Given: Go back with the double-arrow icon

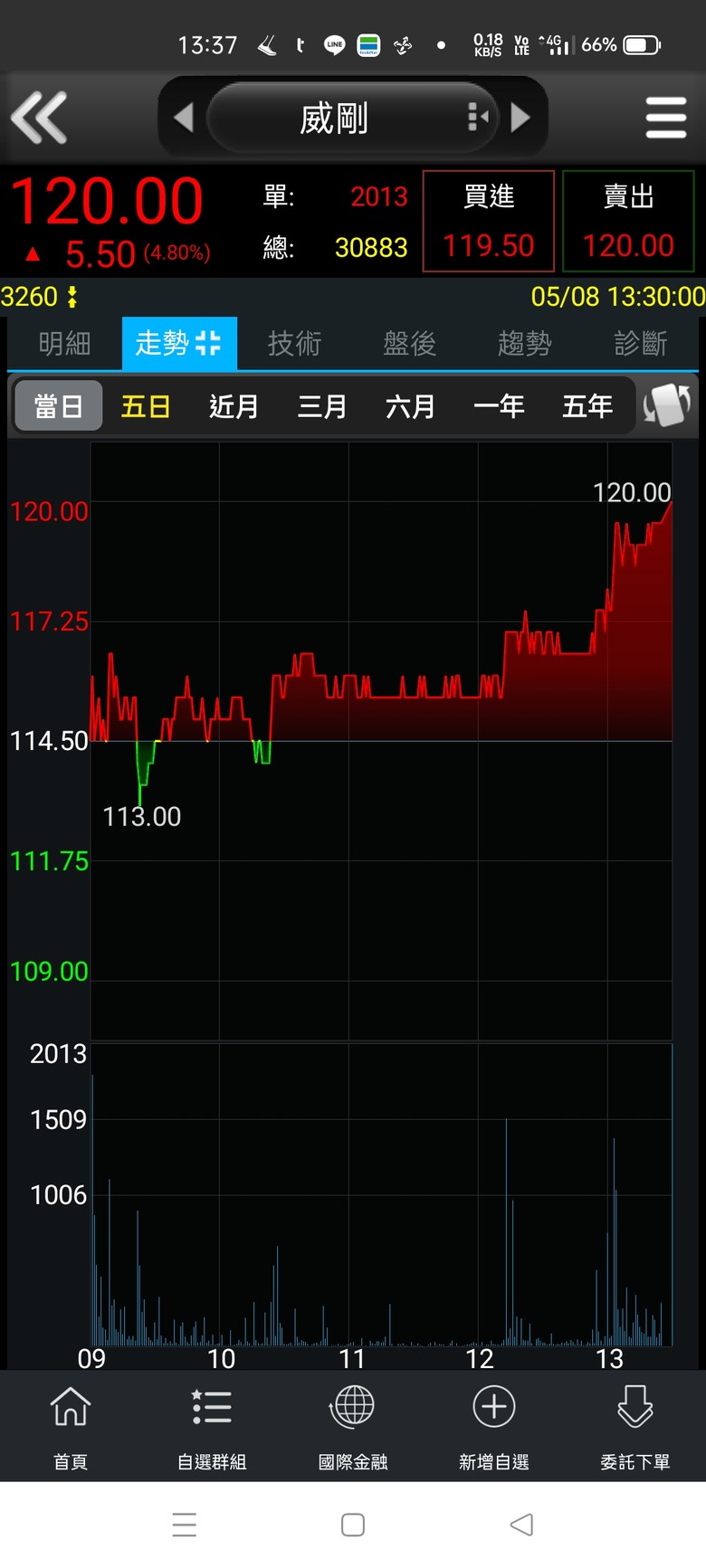Looking at the screenshot, I should pyautogui.click(x=39, y=118).
